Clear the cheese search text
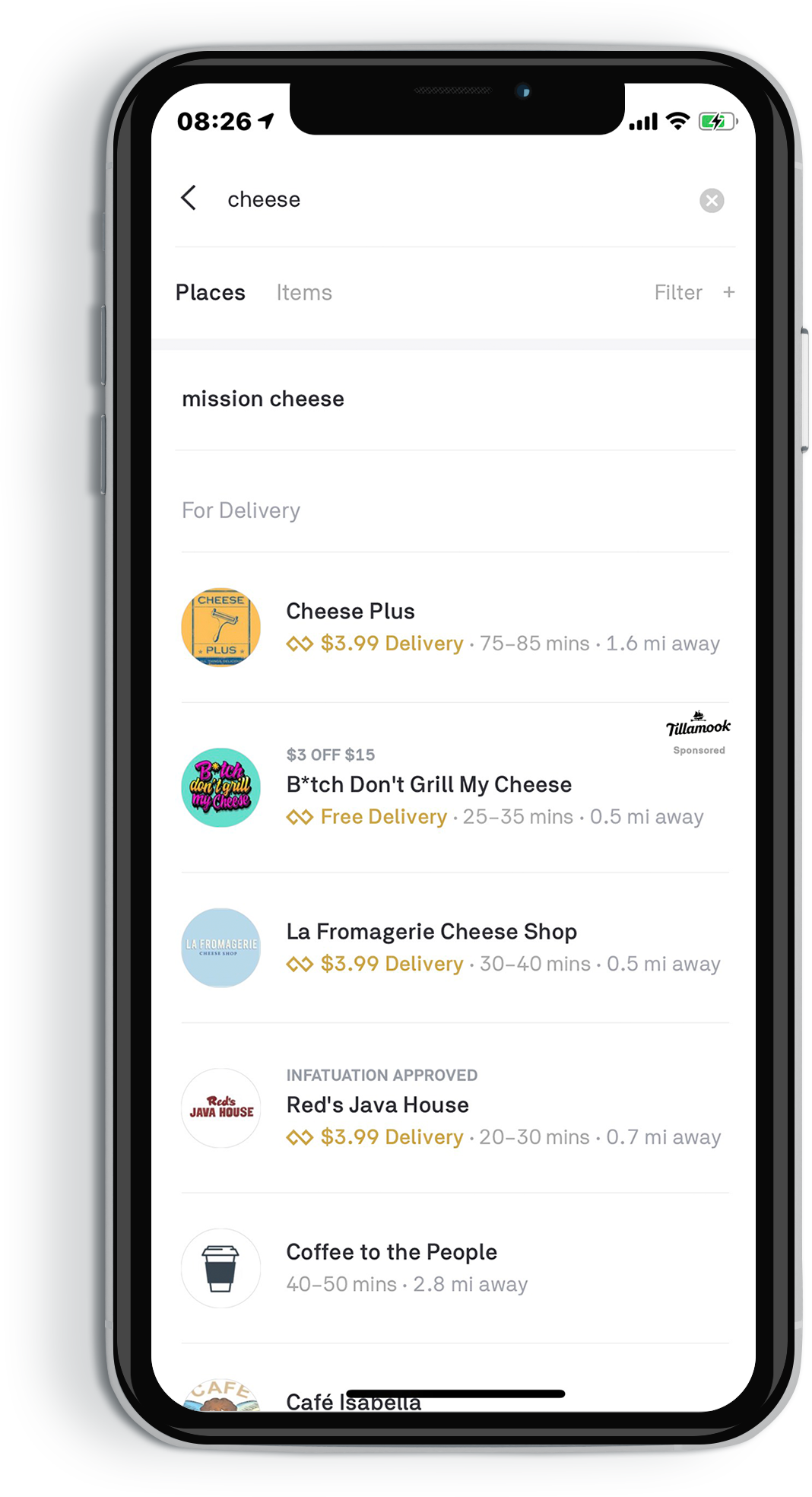The width and height of the screenshot is (812, 1497). [711, 200]
